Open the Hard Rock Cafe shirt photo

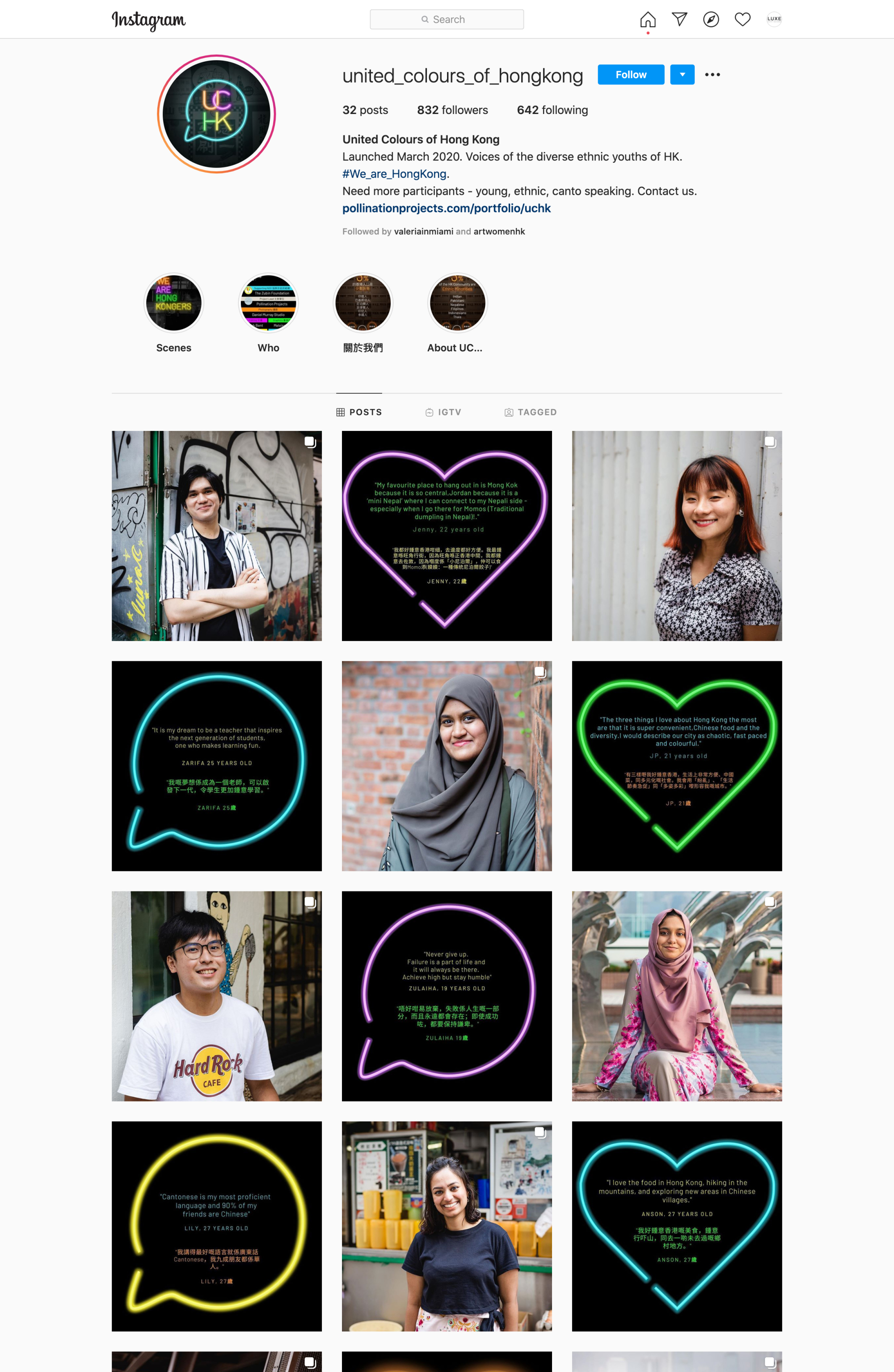point(216,996)
